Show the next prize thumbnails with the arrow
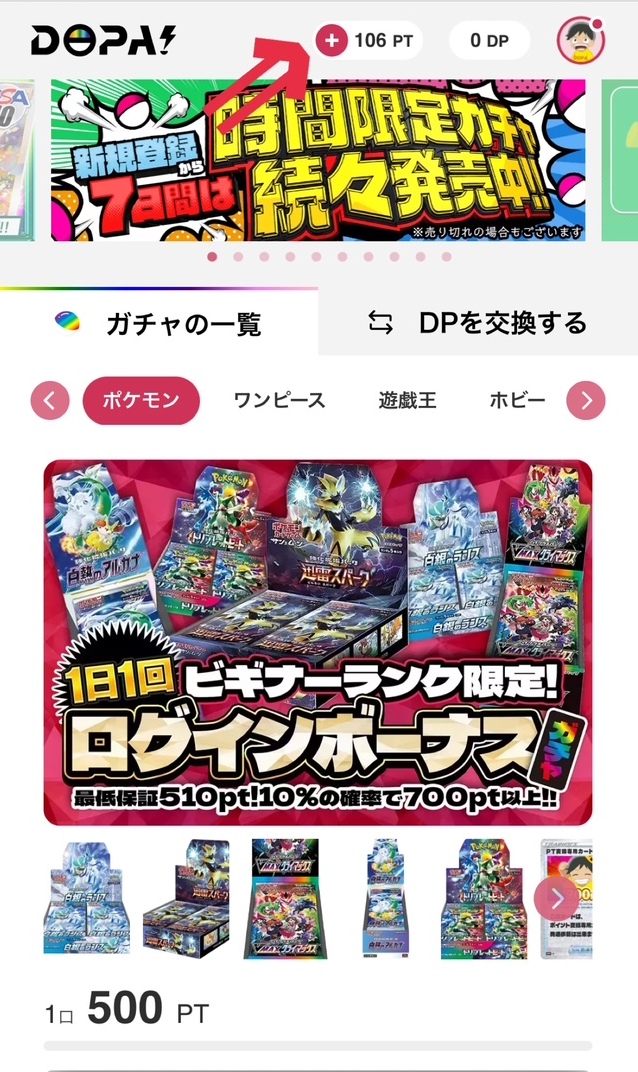This screenshot has width=638, height=1072. [x=555, y=898]
